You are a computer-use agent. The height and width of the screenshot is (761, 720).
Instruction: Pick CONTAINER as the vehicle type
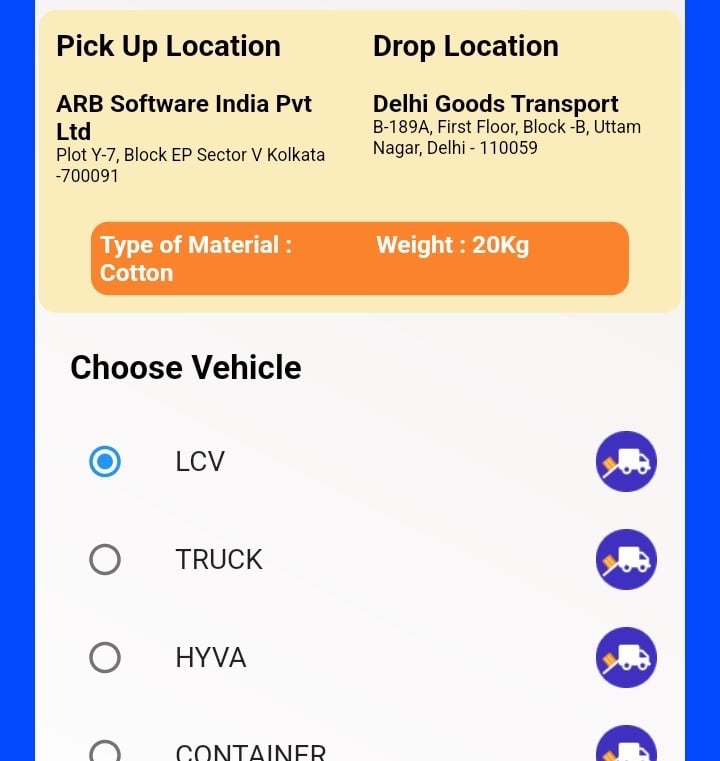[x=105, y=751]
